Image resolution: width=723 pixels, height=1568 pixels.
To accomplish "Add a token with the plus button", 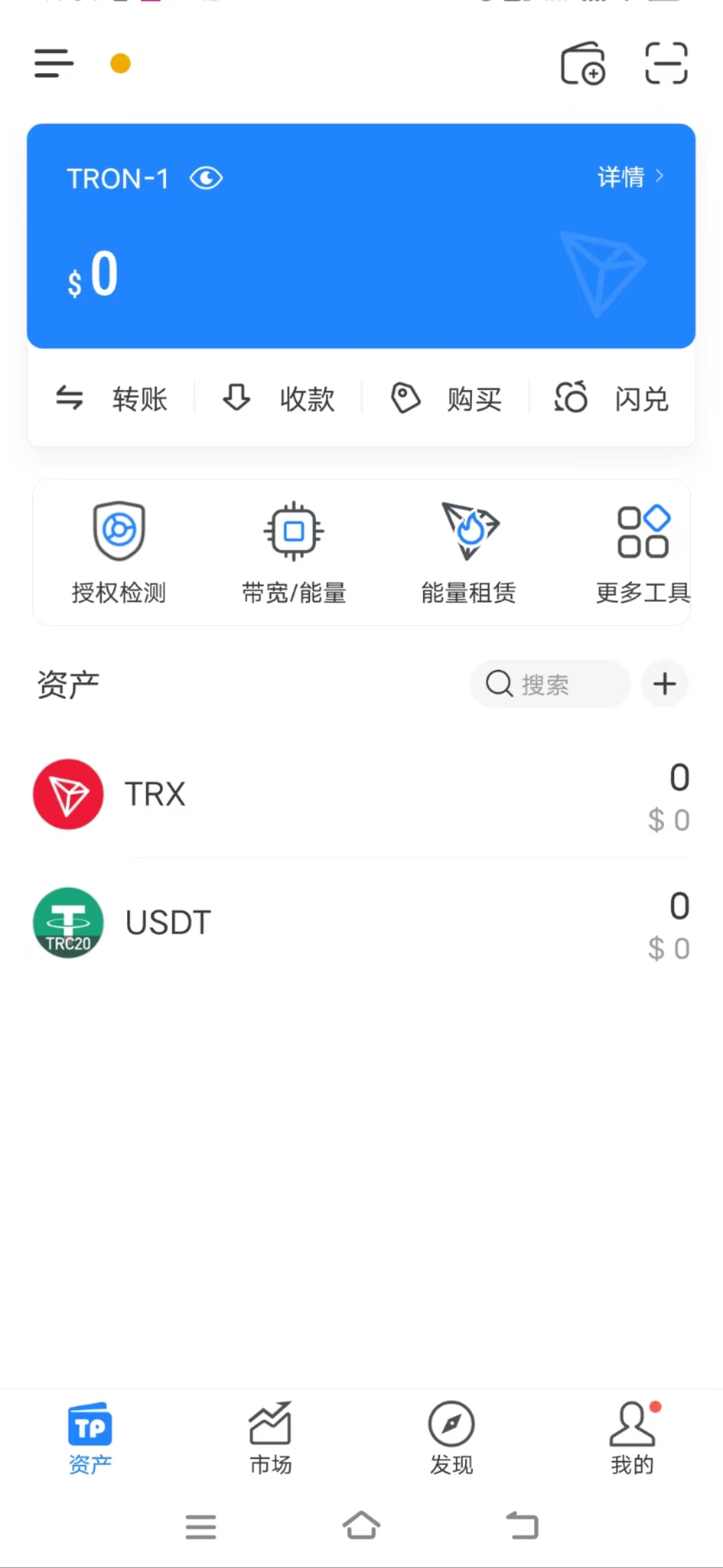I will coord(665,684).
